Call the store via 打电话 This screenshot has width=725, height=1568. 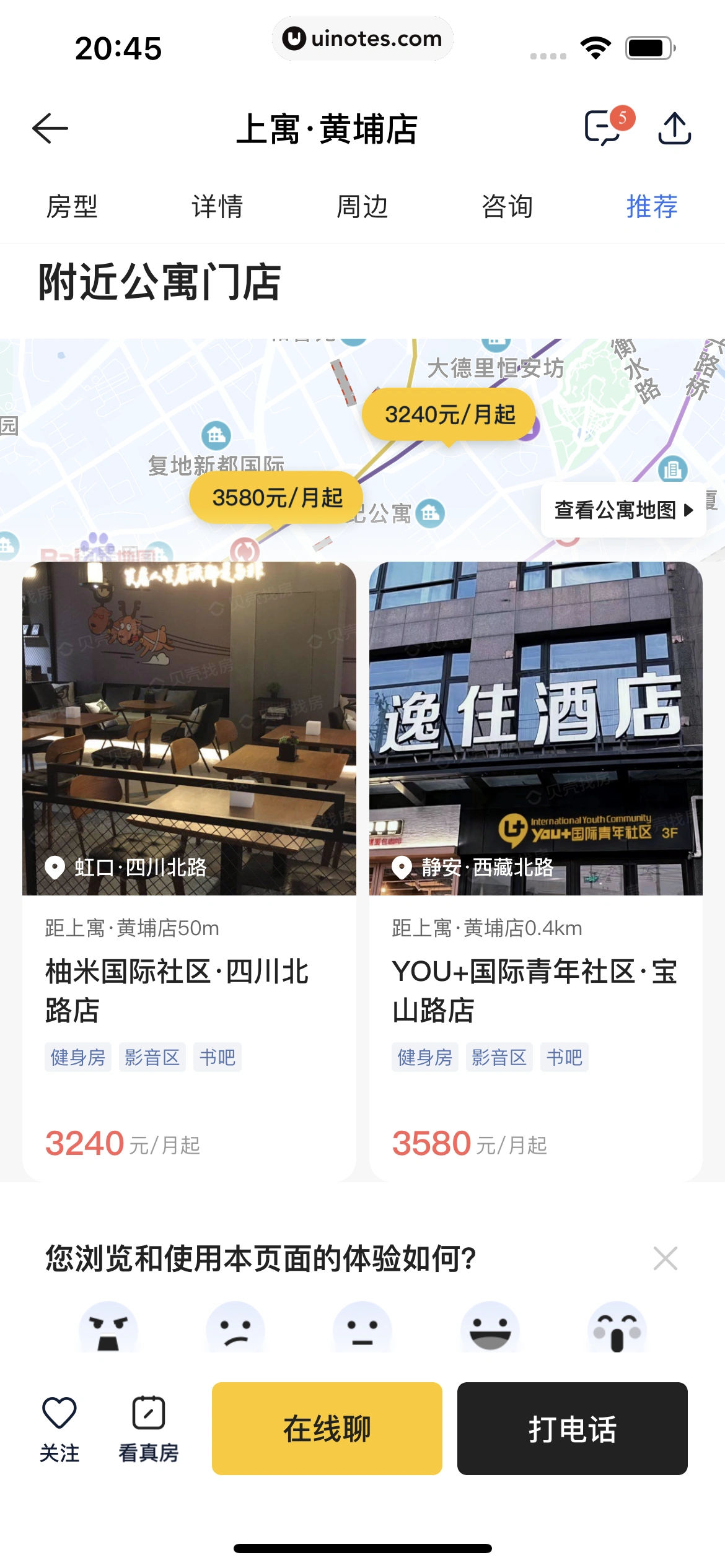[x=572, y=1429]
